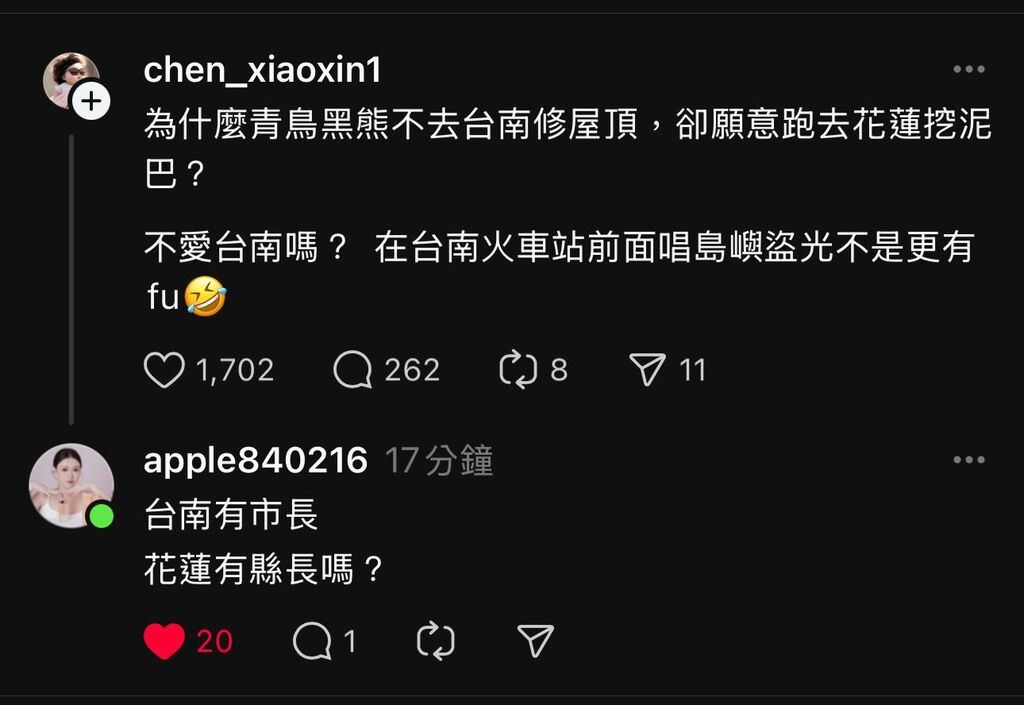Repost chen_xiaoxin1's post
1024x705 pixels.
click(518, 371)
